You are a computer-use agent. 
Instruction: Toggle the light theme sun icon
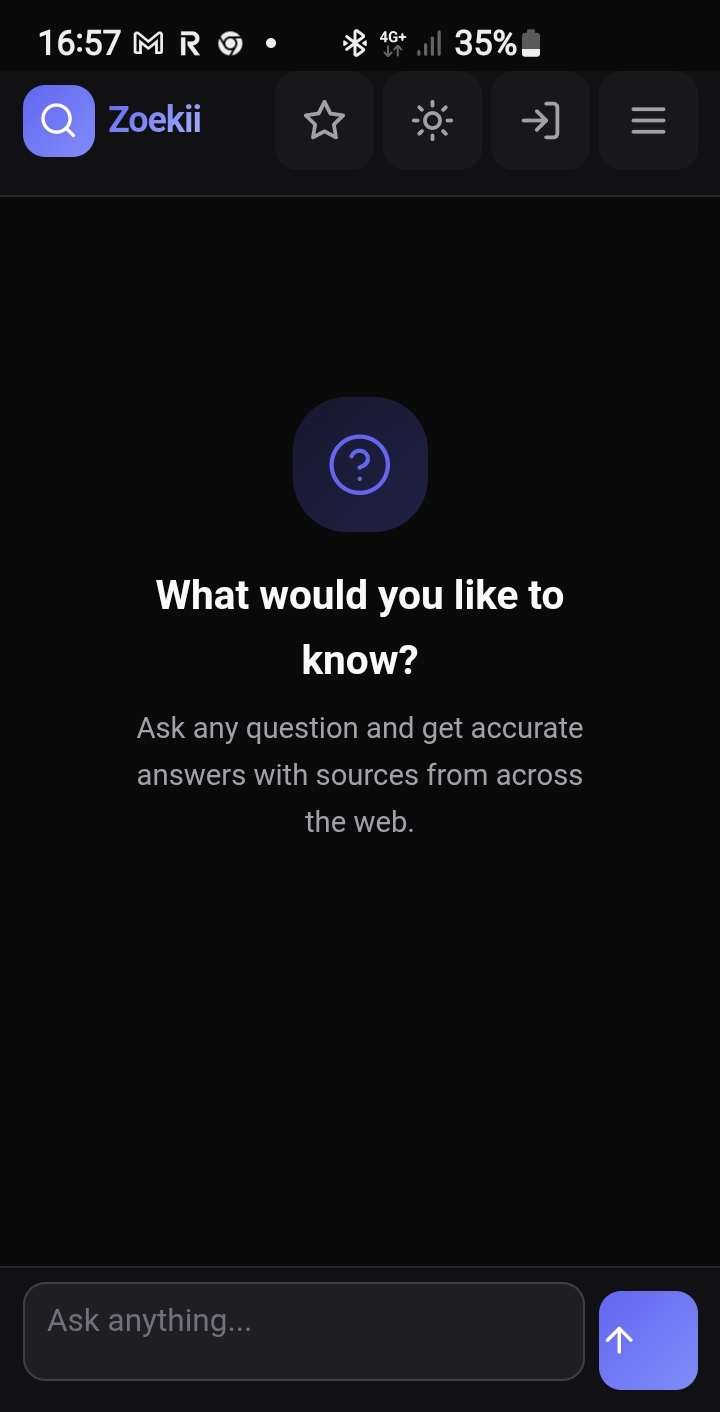point(432,121)
